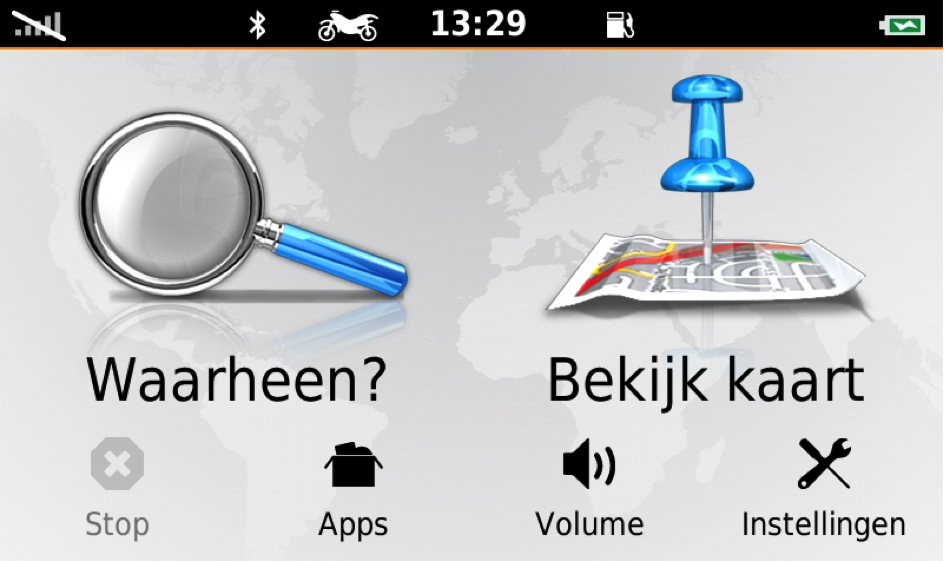Screen dimensions: 946x561
Task: Open Instellingen settings
Action: [823, 490]
